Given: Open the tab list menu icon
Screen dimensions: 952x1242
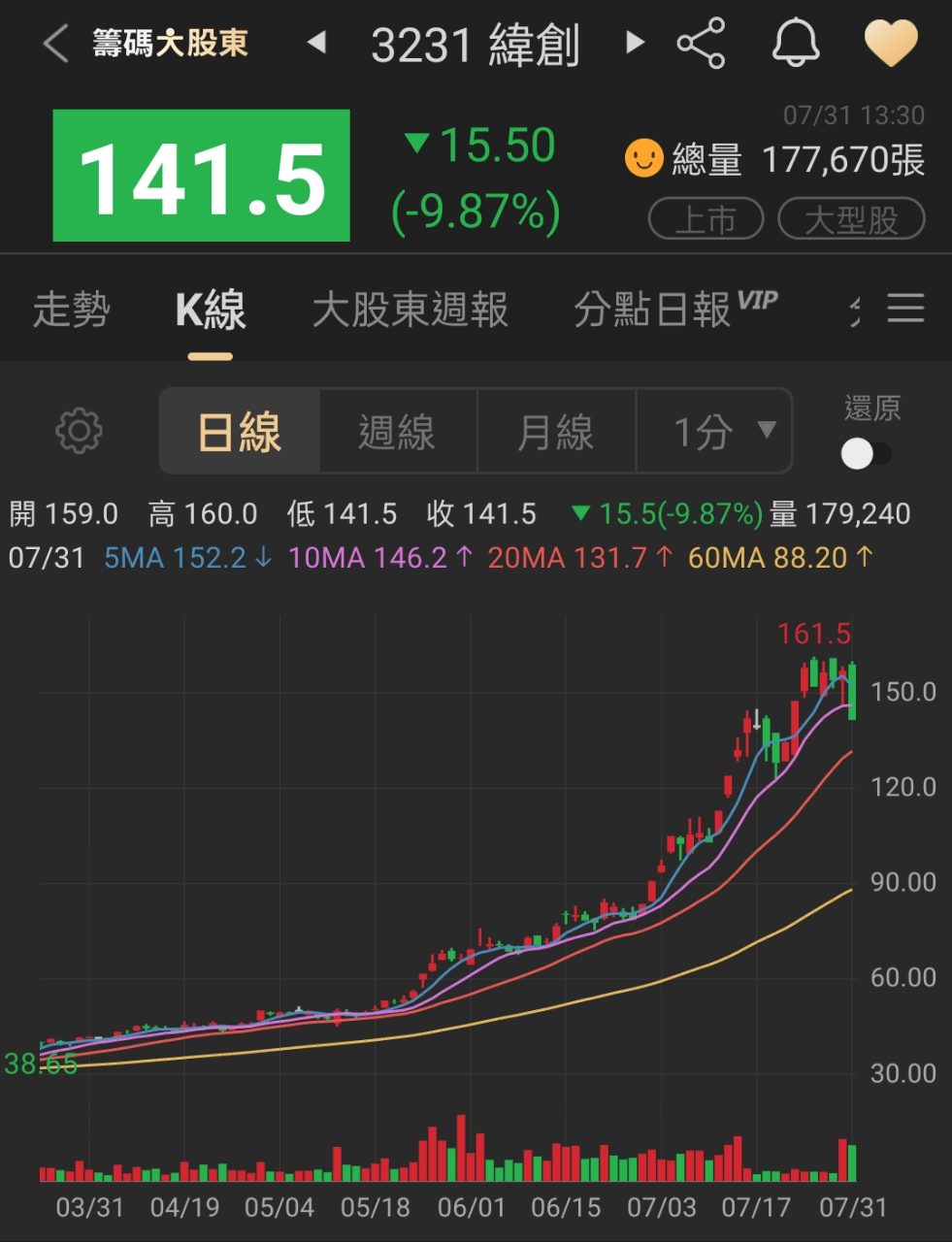Looking at the screenshot, I should click(905, 310).
